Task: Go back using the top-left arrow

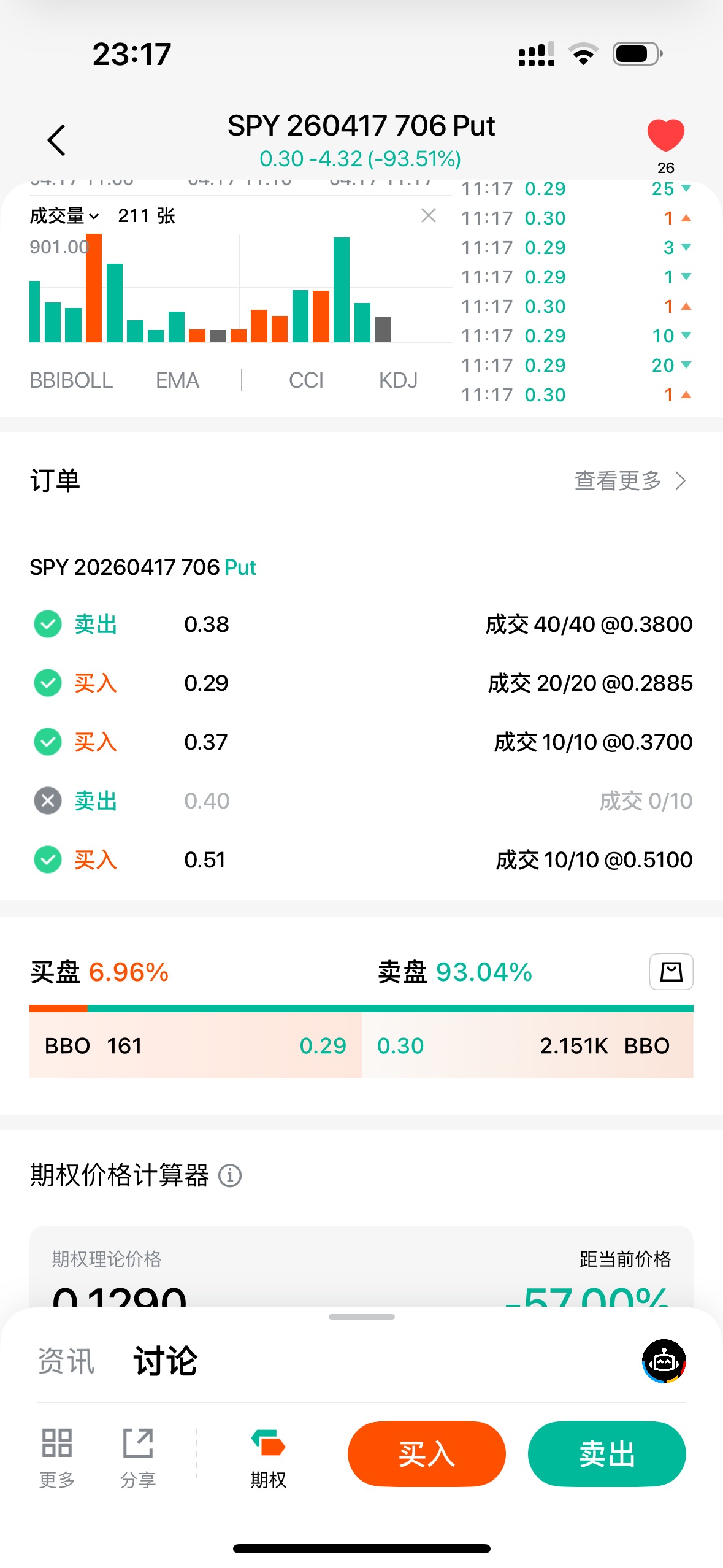Action: tap(56, 140)
